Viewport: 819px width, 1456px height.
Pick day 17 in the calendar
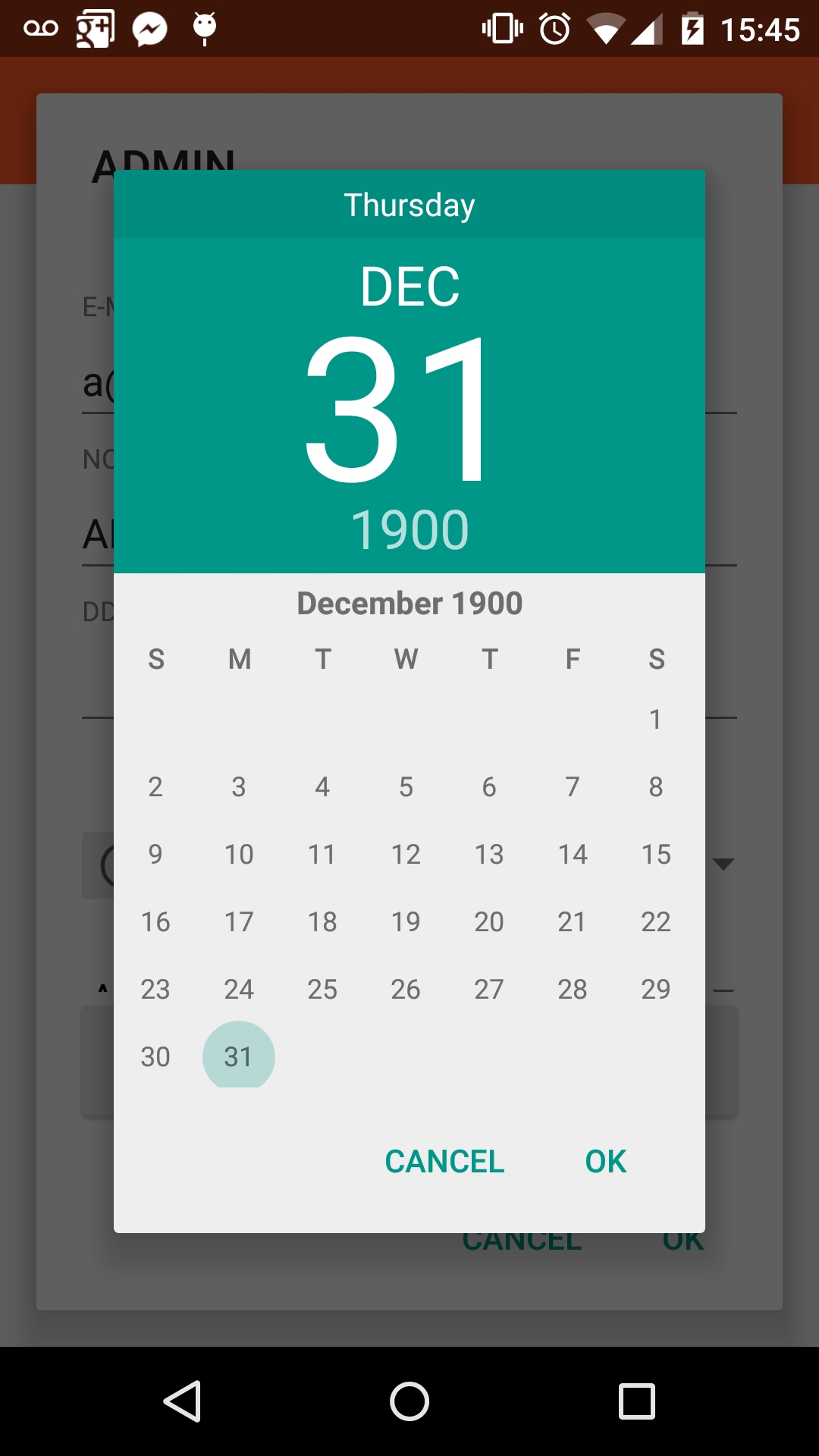(239, 921)
